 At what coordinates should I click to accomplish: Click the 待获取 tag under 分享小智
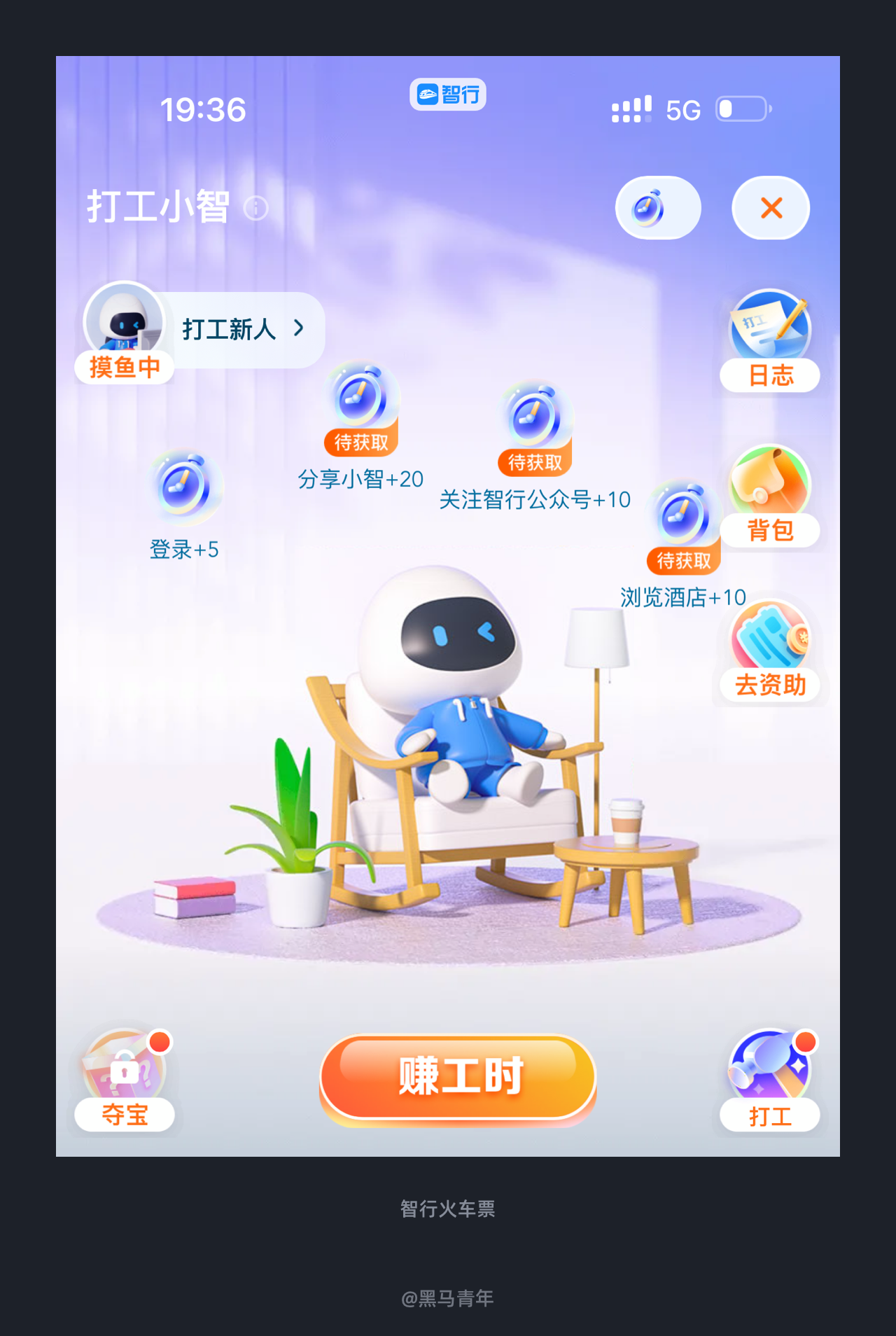[x=360, y=441]
